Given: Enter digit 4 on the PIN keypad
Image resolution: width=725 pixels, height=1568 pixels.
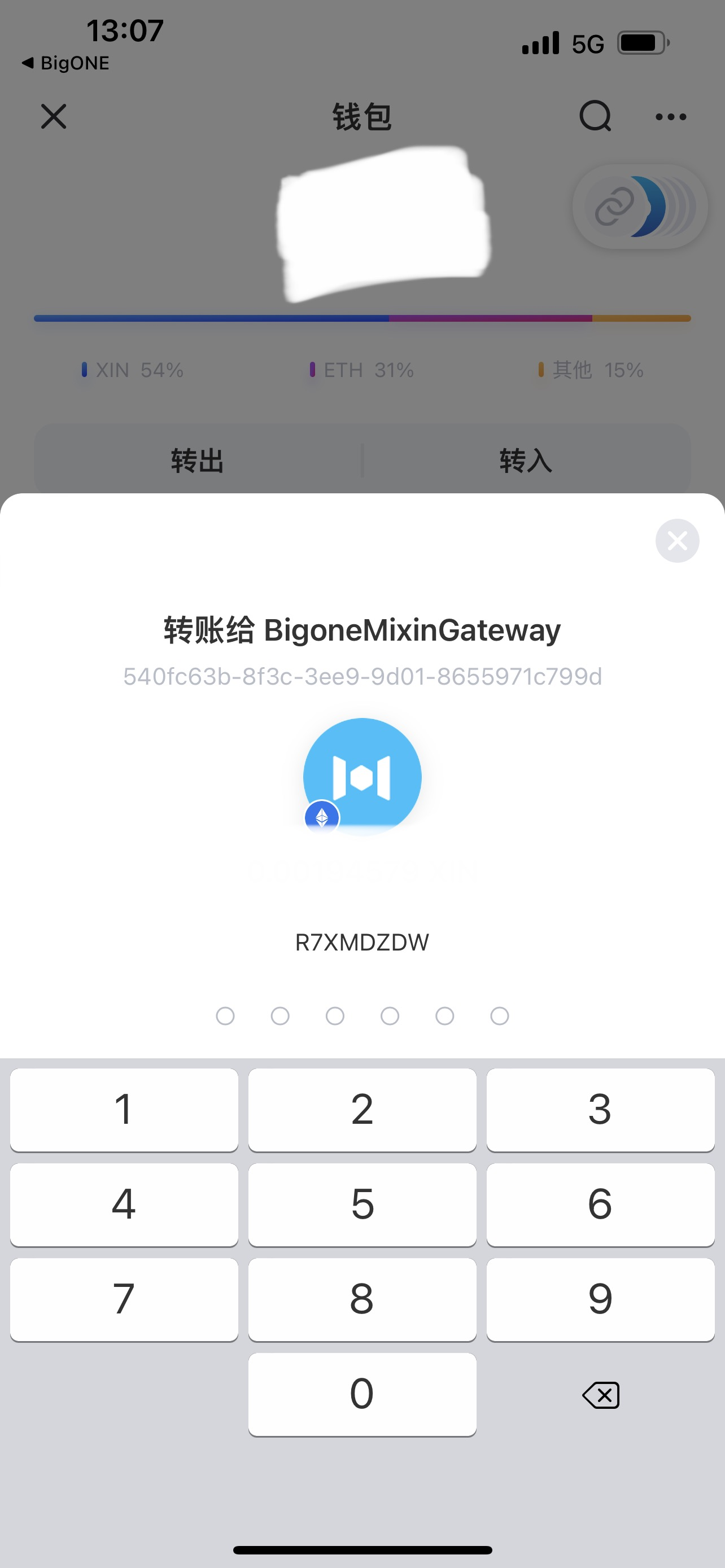Looking at the screenshot, I should (124, 1205).
